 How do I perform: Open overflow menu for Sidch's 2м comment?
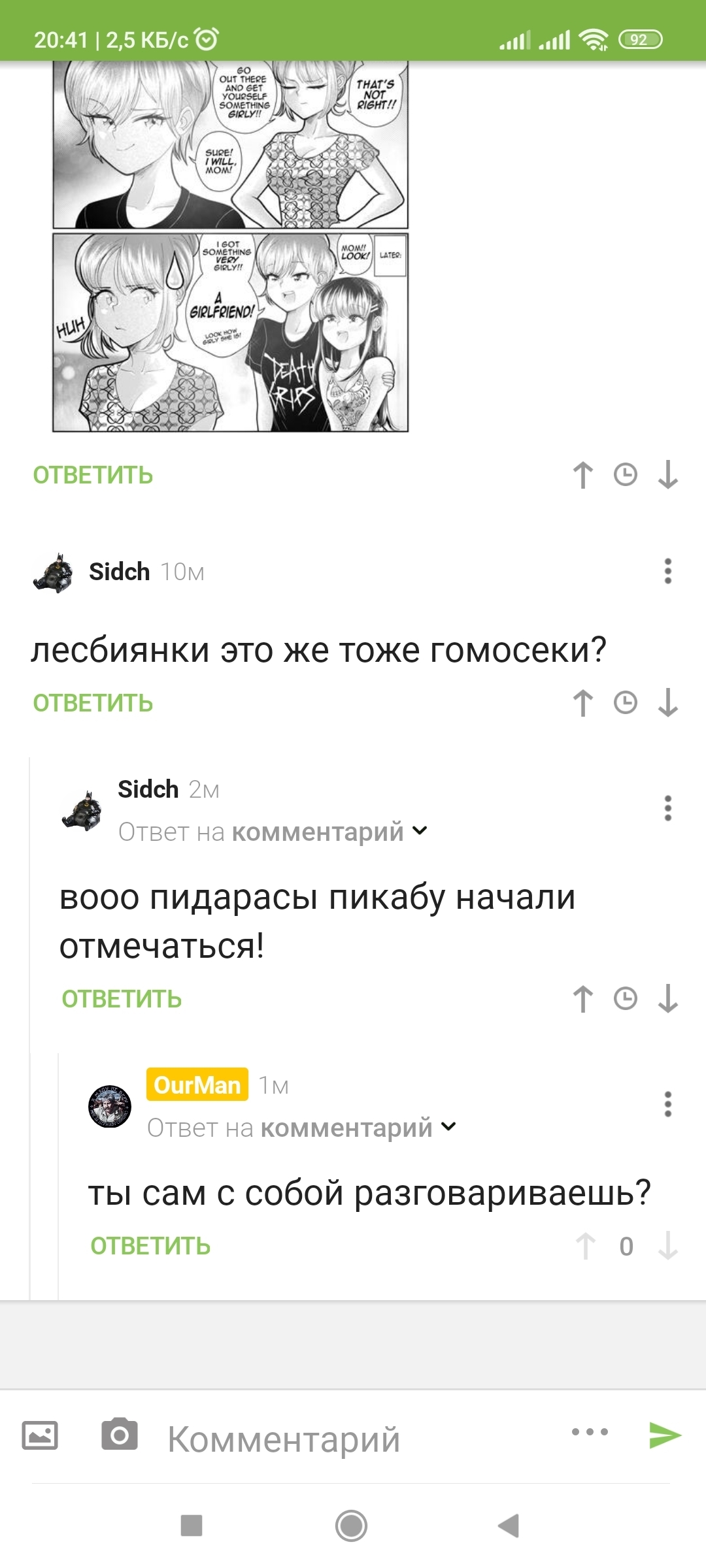coord(667,808)
